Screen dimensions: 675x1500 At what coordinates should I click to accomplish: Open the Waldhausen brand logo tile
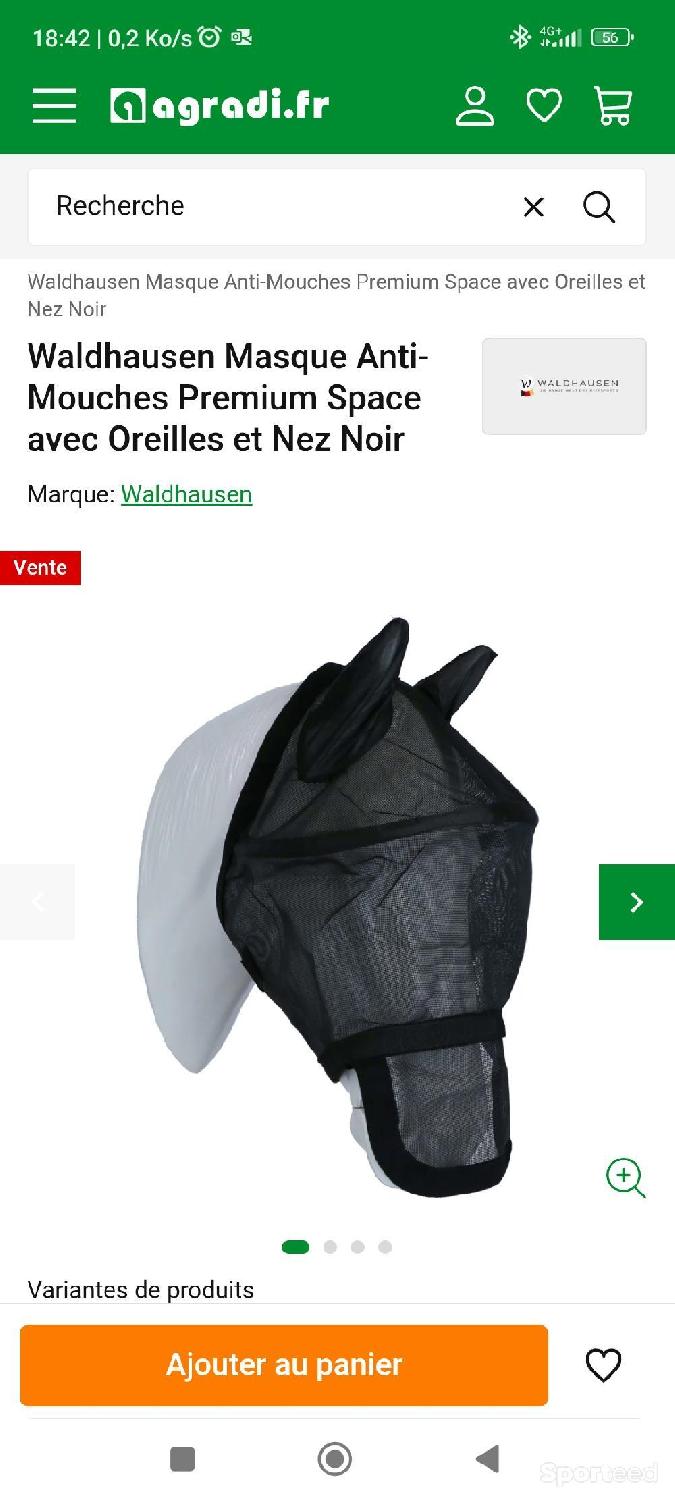564,386
